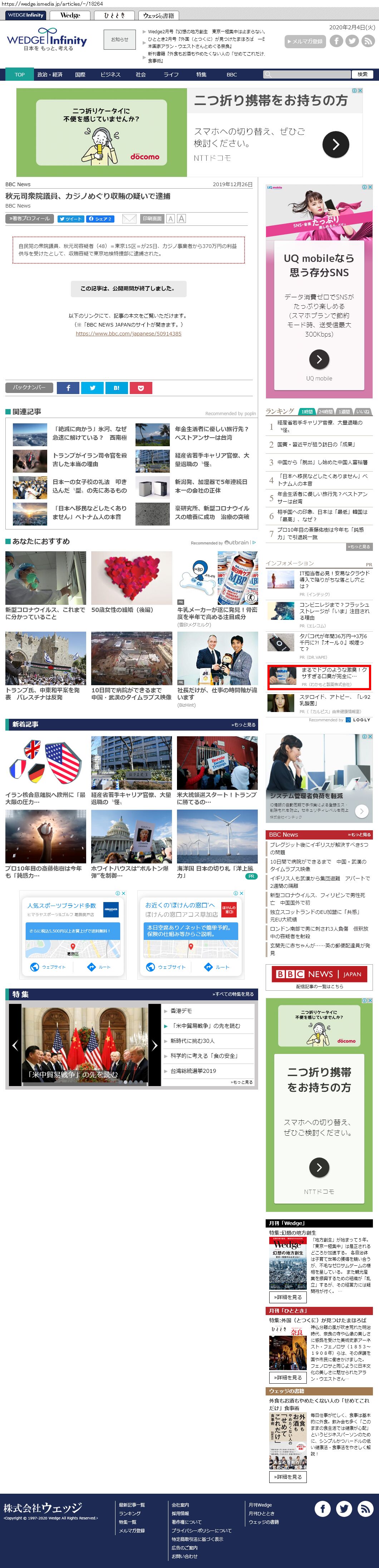The height and width of the screenshot is (1568, 379).
Task: Open related article about トランプがイラン司令官
Action: click(89, 459)
